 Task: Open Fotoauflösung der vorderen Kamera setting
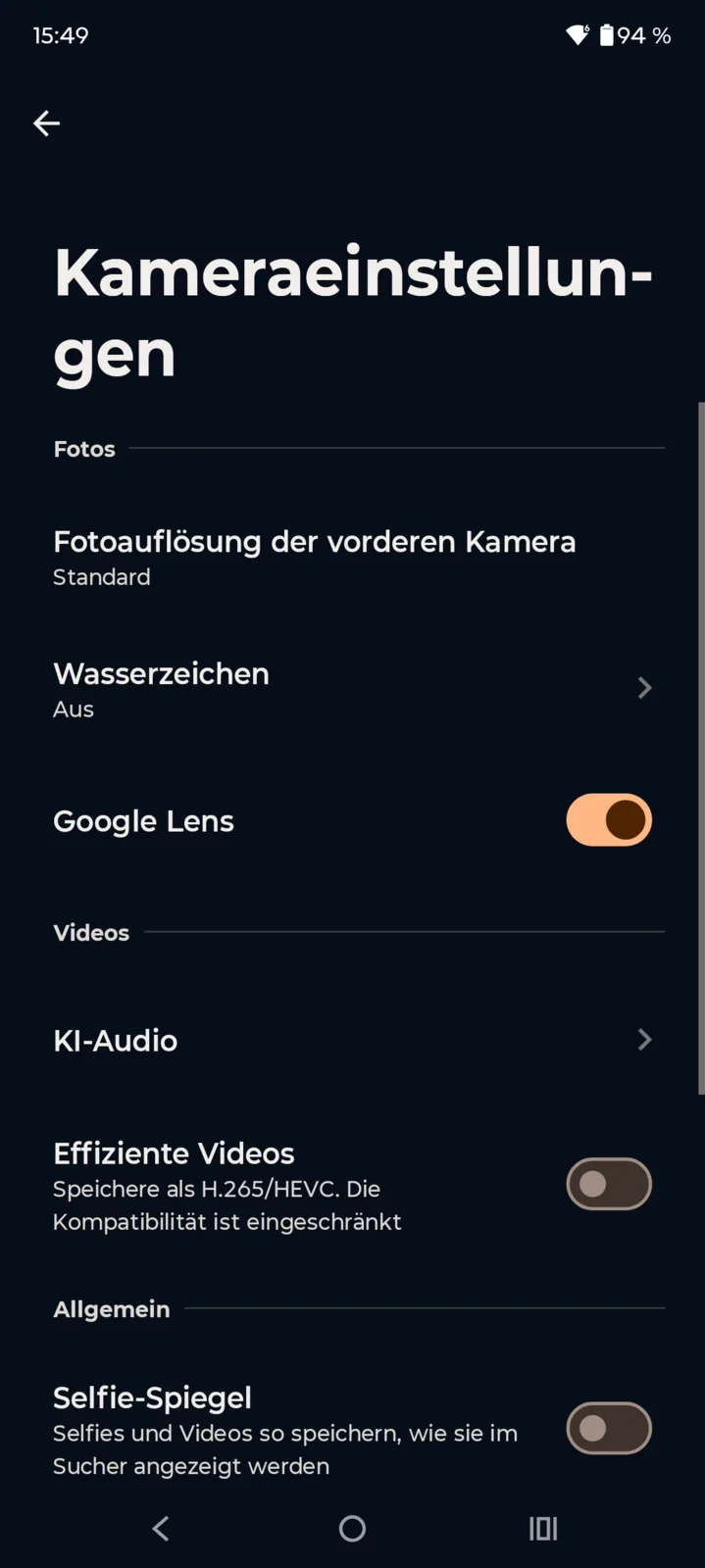click(x=314, y=558)
